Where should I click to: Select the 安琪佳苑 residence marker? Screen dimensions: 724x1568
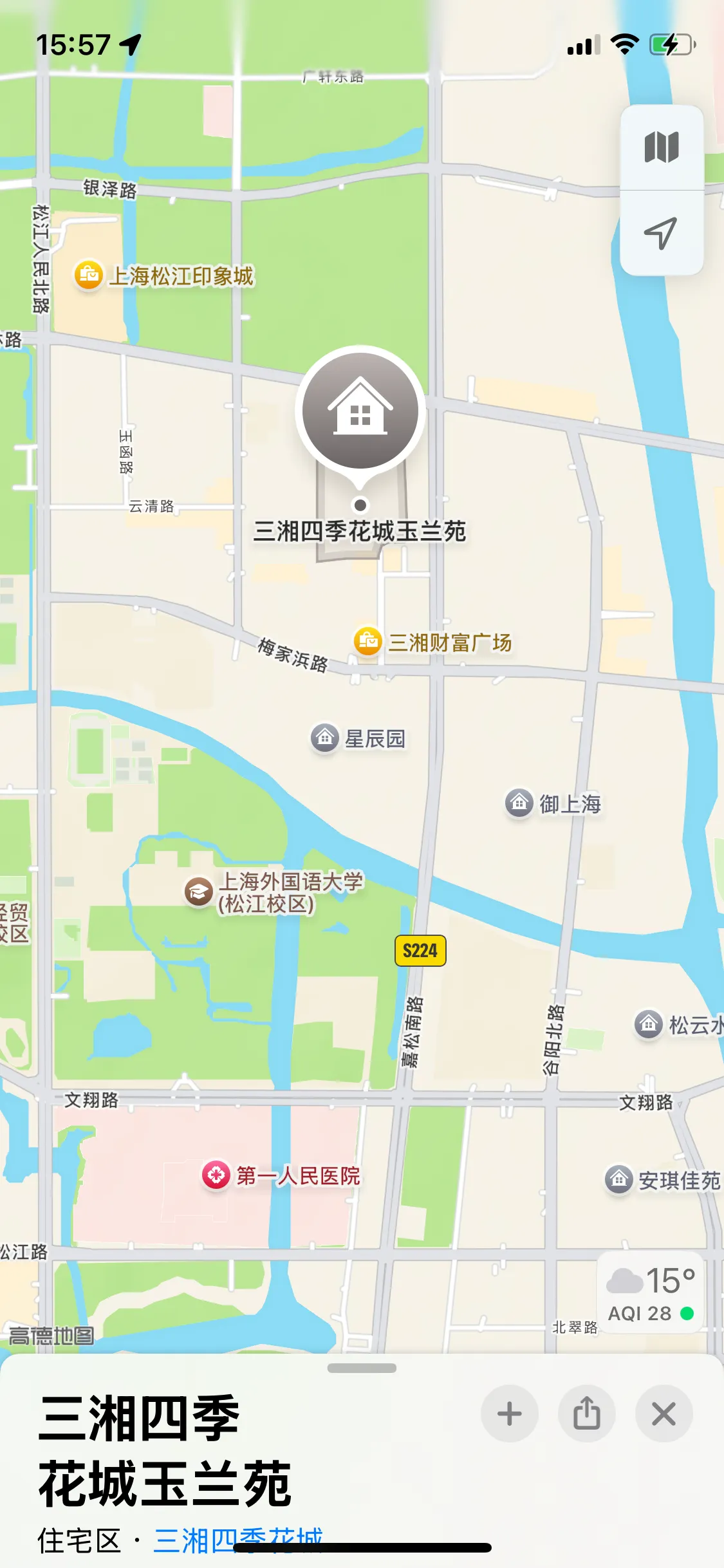(x=619, y=1179)
